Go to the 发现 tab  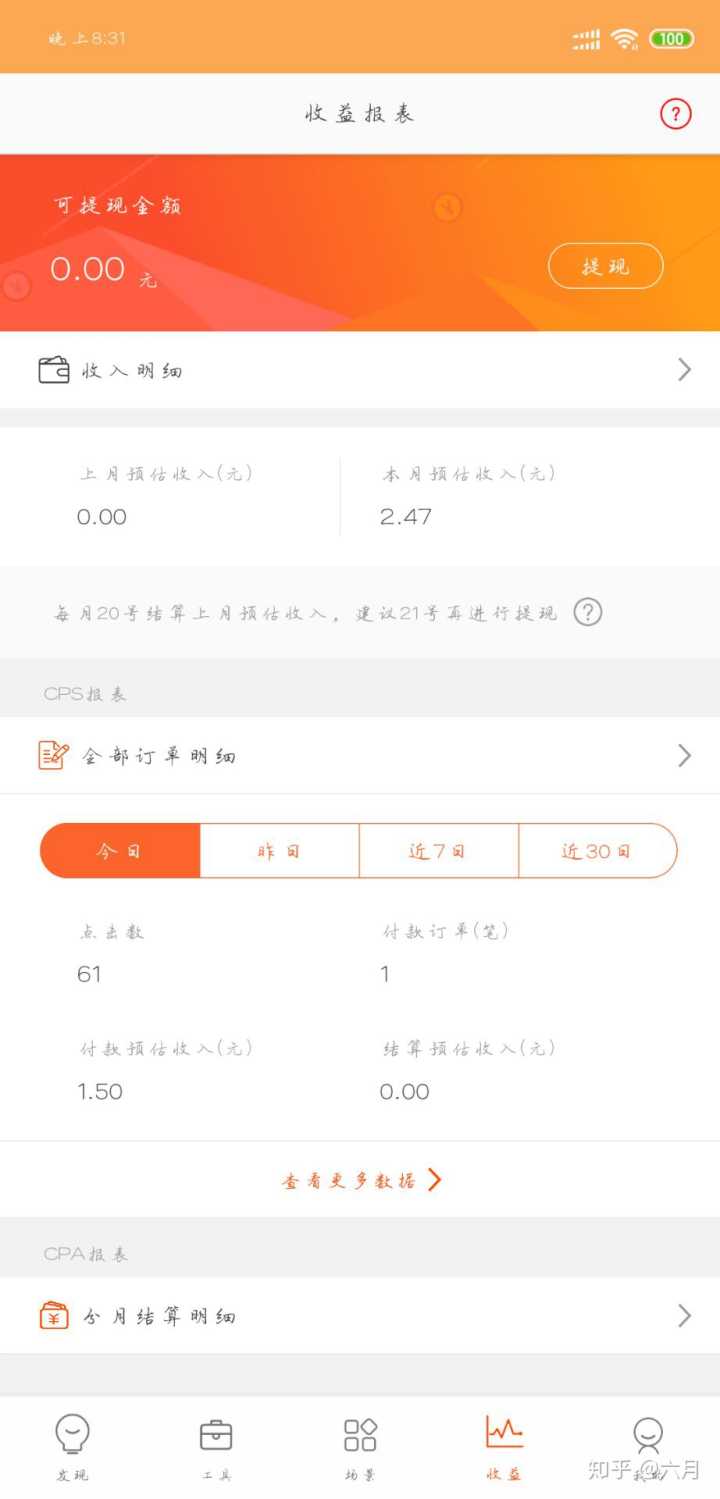tap(72, 1447)
